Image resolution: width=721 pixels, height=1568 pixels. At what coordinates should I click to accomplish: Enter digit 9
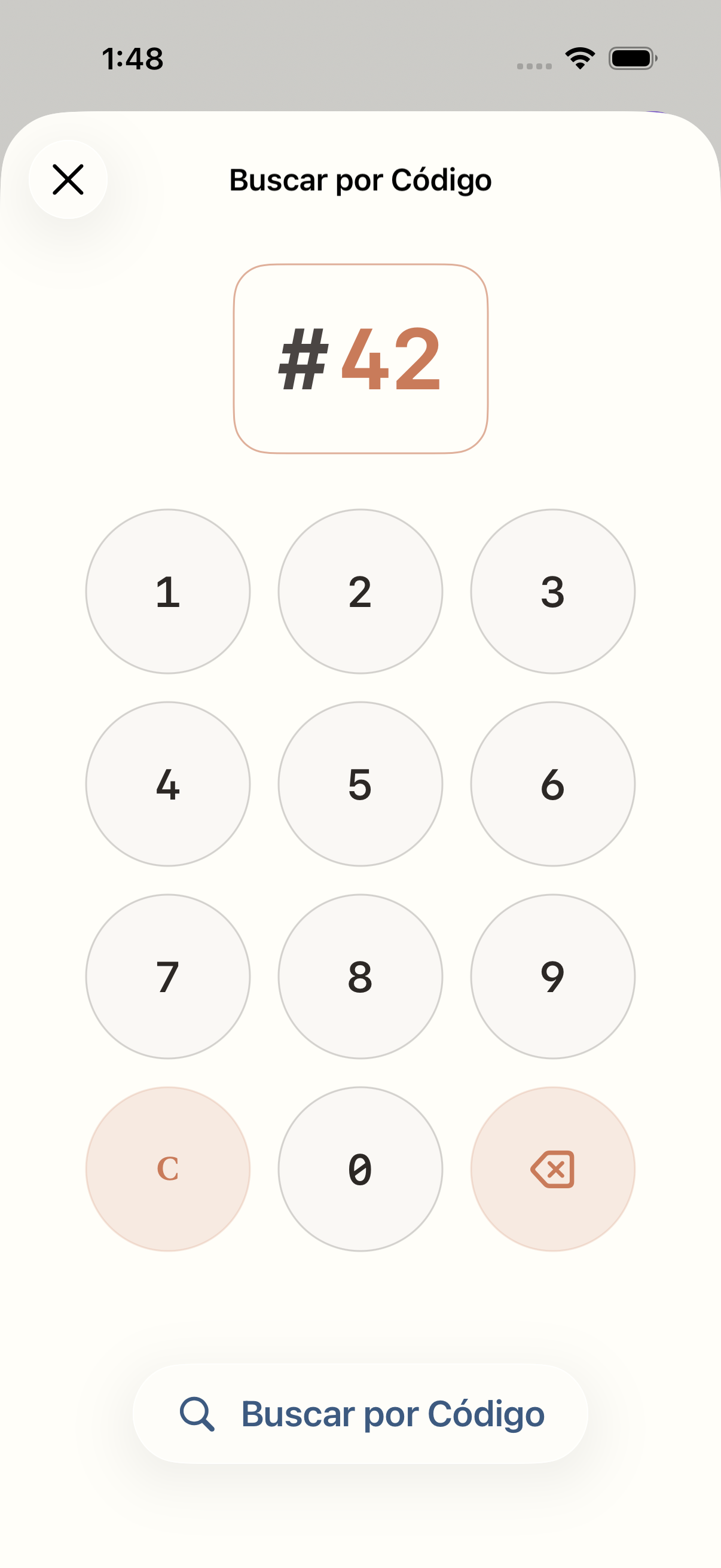tap(552, 977)
